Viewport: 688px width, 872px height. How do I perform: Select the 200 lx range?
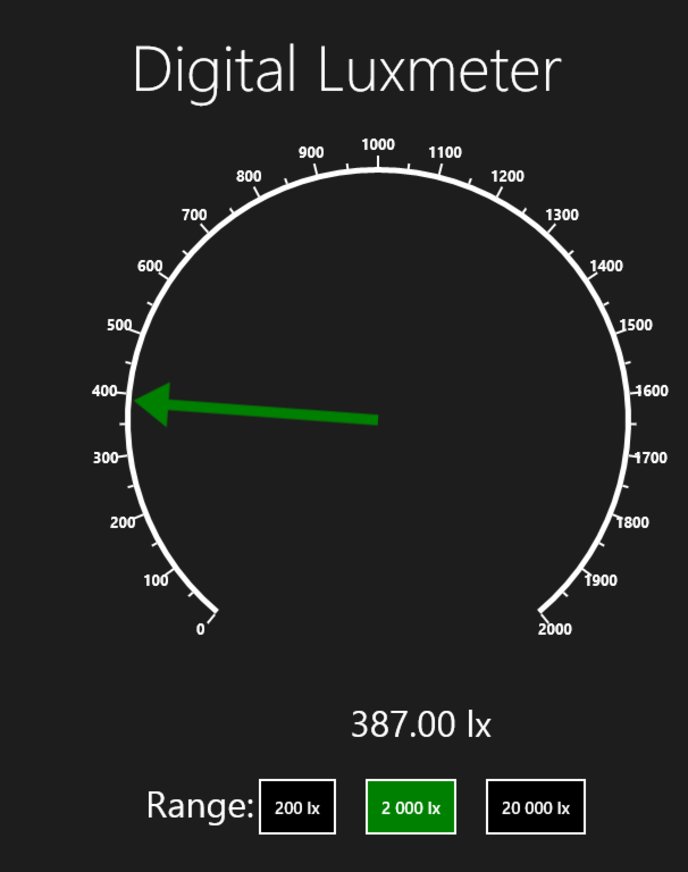297,807
